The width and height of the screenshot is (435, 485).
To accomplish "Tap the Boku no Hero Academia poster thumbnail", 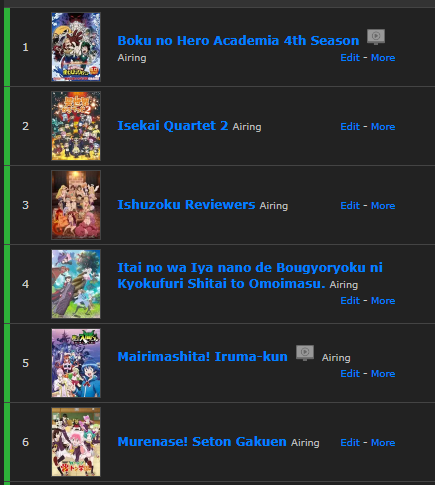I will click(76, 47).
